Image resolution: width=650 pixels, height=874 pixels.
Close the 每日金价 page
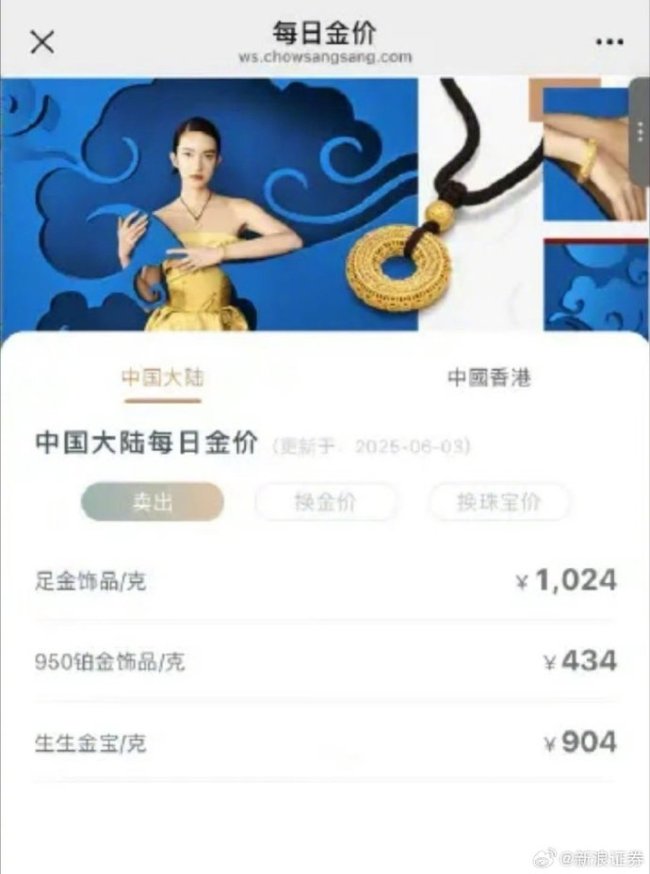click(42, 42)
